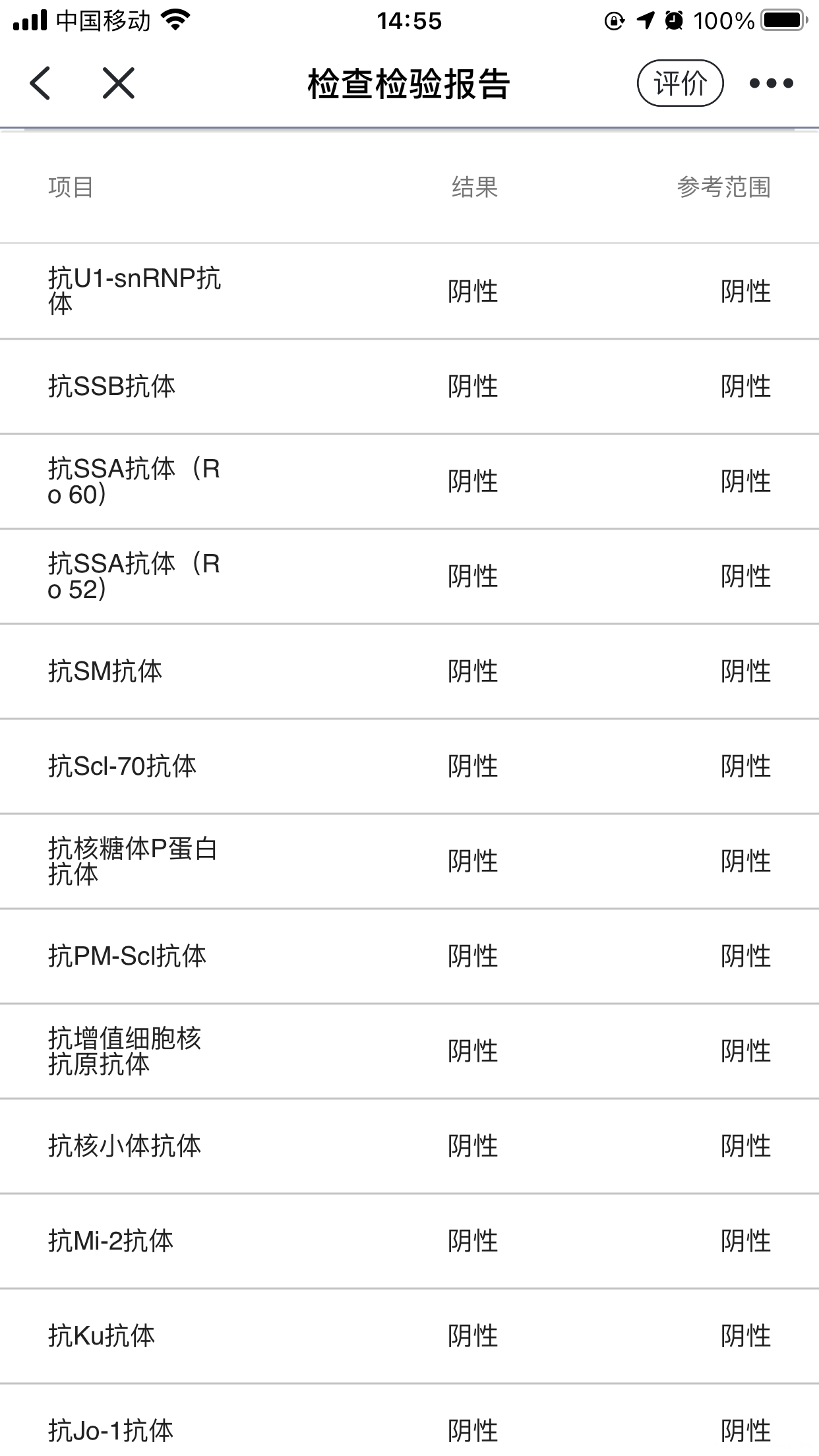The image size is (819, 1456).
Task: Tap the 评价 button to rate the service
Action: coord(681,83)
